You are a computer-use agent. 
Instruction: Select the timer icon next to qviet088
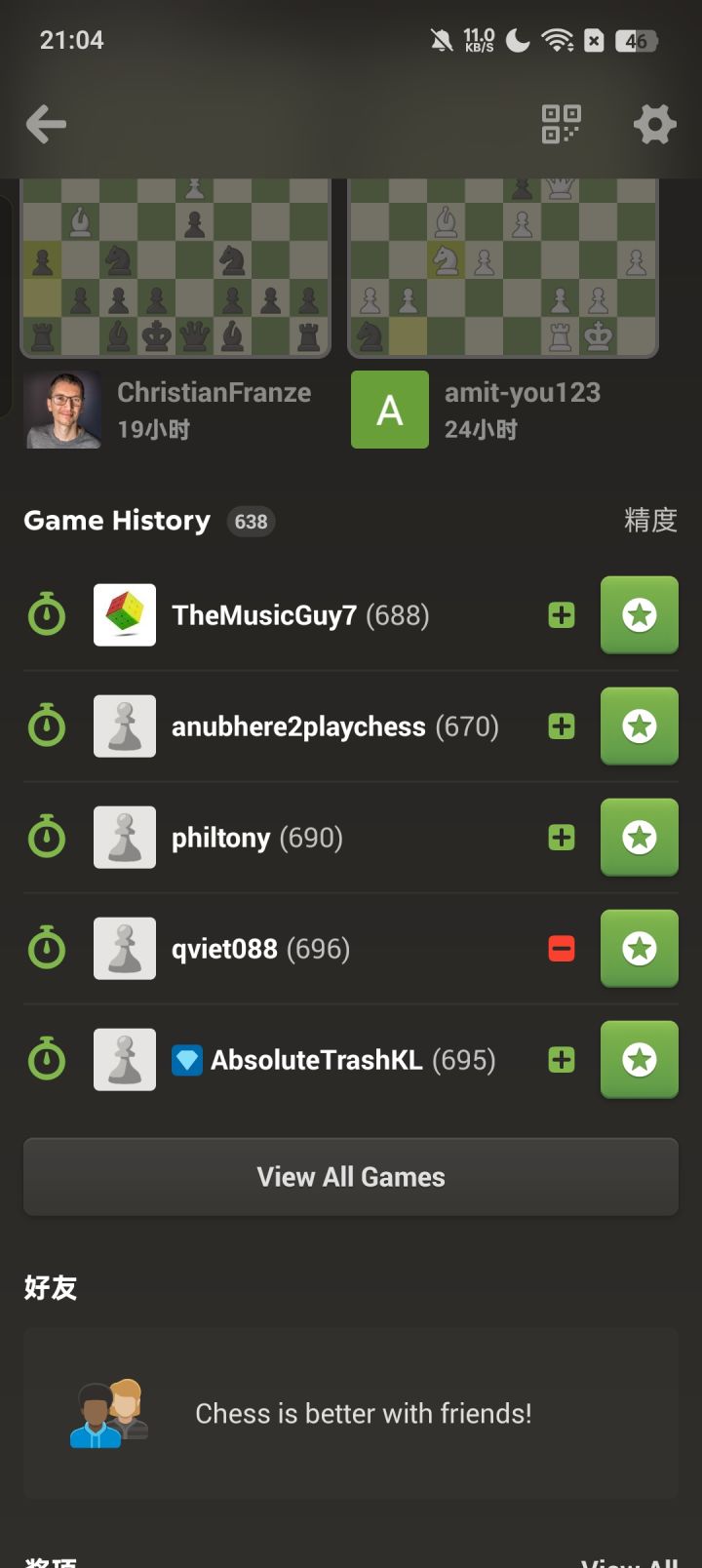(47, 948)
